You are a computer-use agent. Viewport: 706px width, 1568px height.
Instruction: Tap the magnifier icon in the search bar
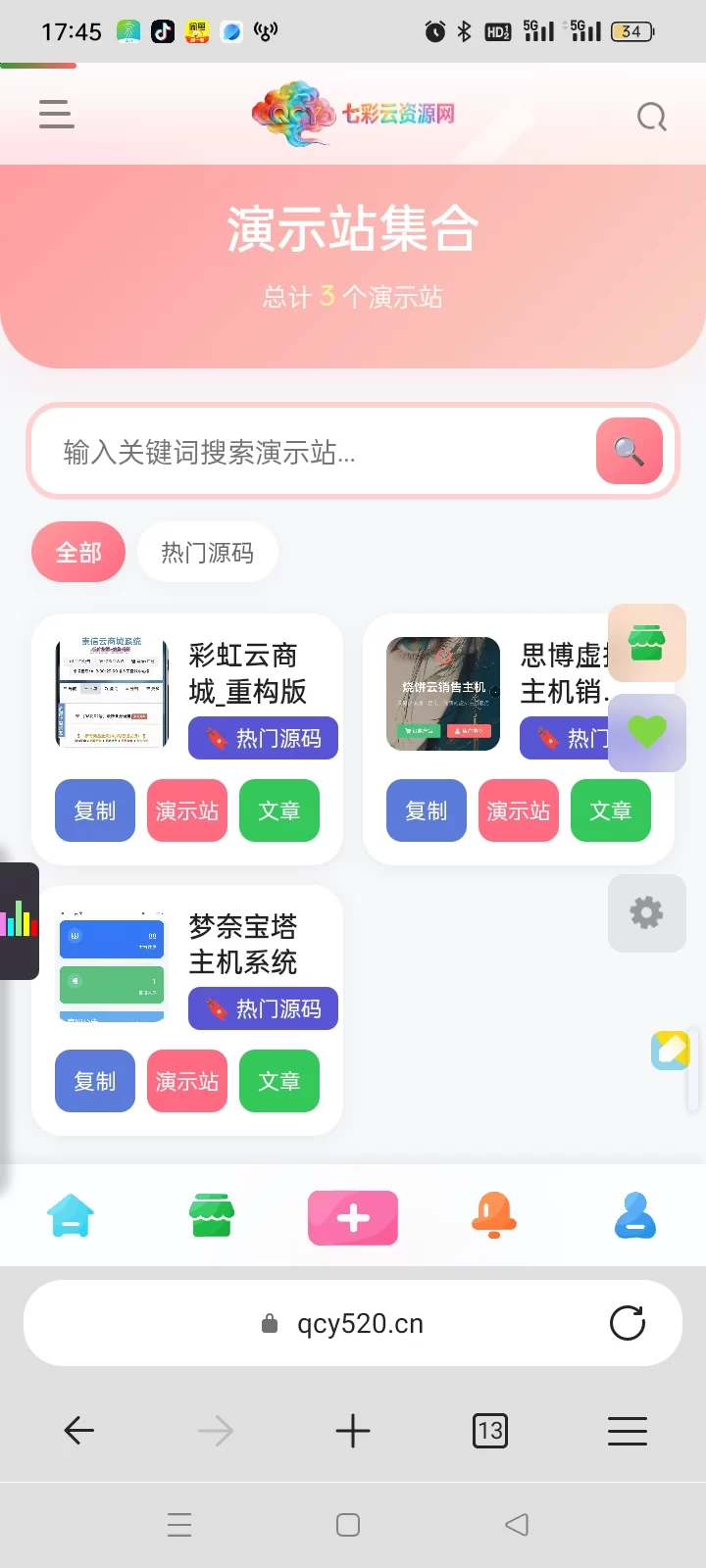629,452
